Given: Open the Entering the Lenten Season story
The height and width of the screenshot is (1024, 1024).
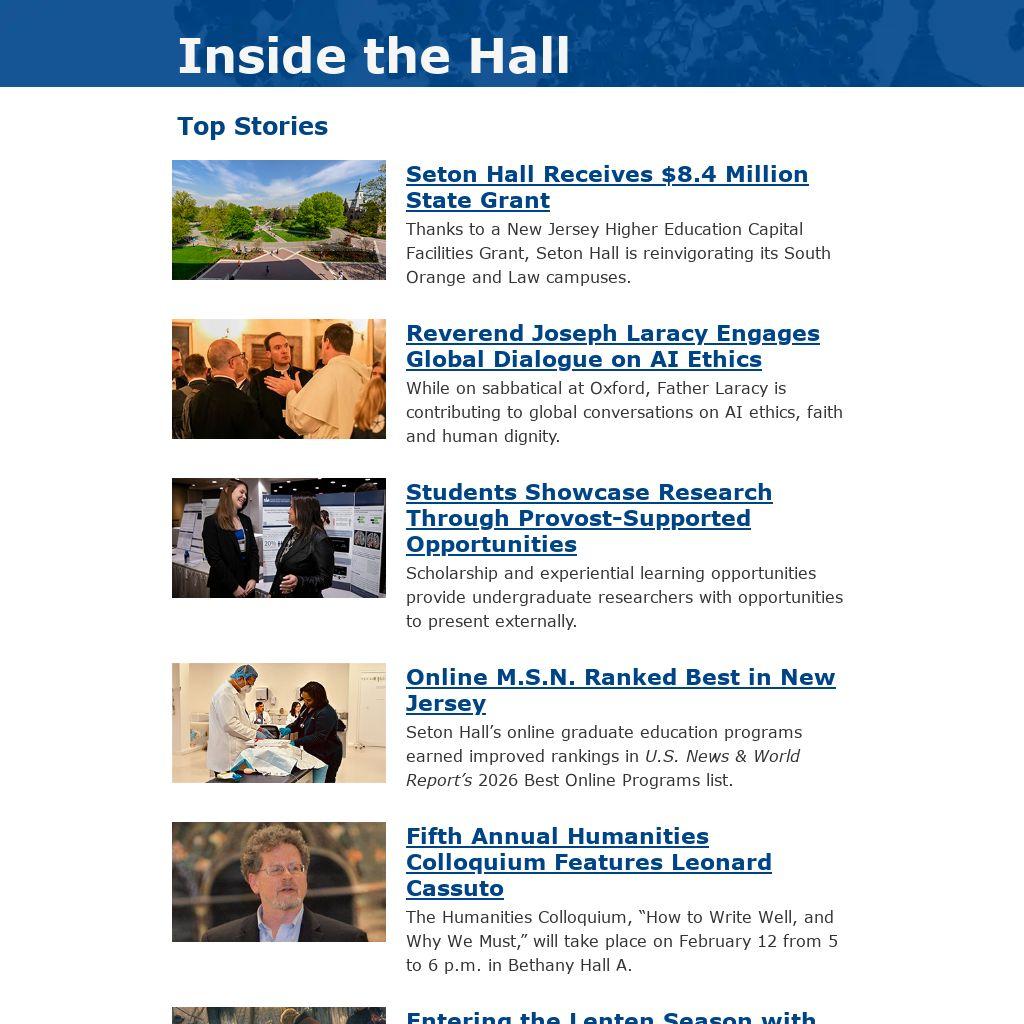Looking at the screenshot, I should (610, 1017).
